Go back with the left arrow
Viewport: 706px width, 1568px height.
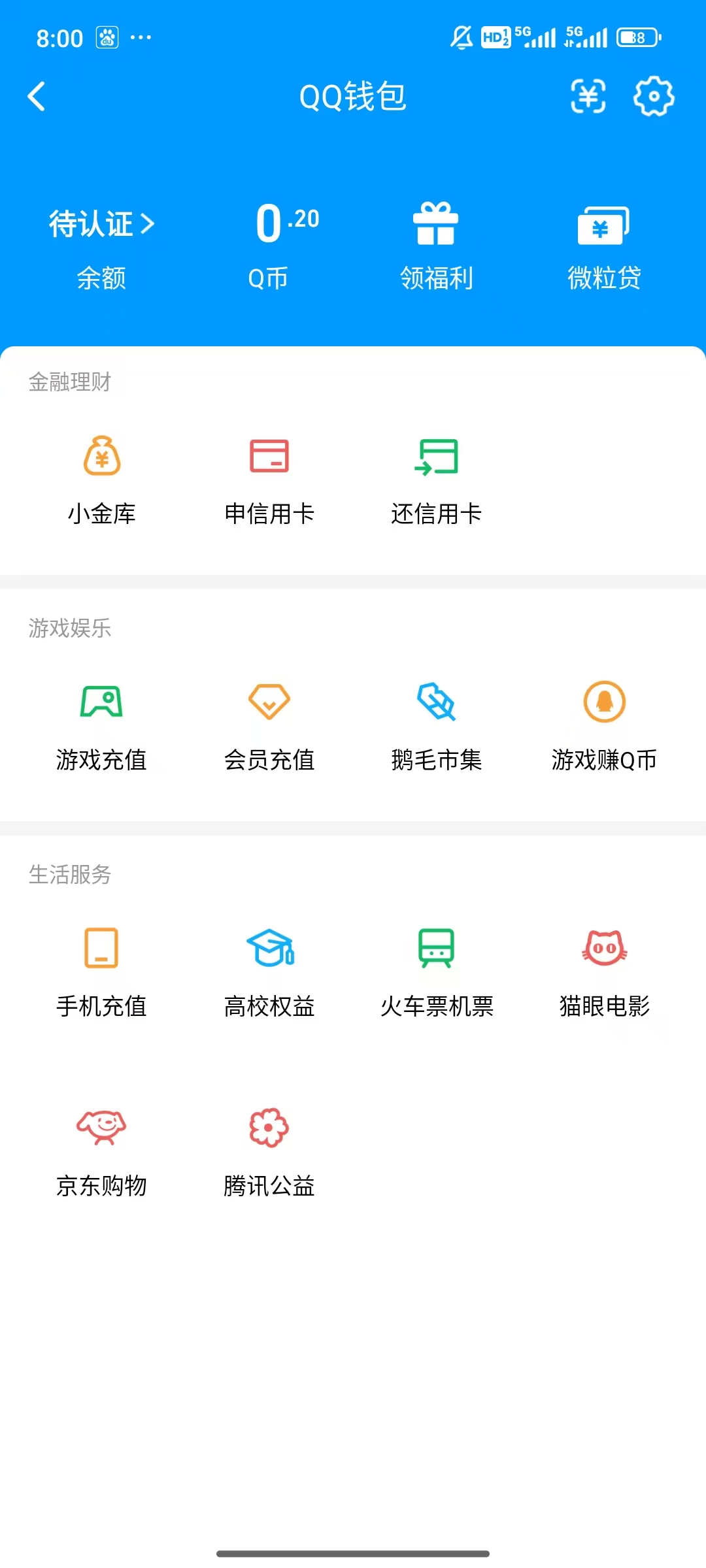click(37, 96)
